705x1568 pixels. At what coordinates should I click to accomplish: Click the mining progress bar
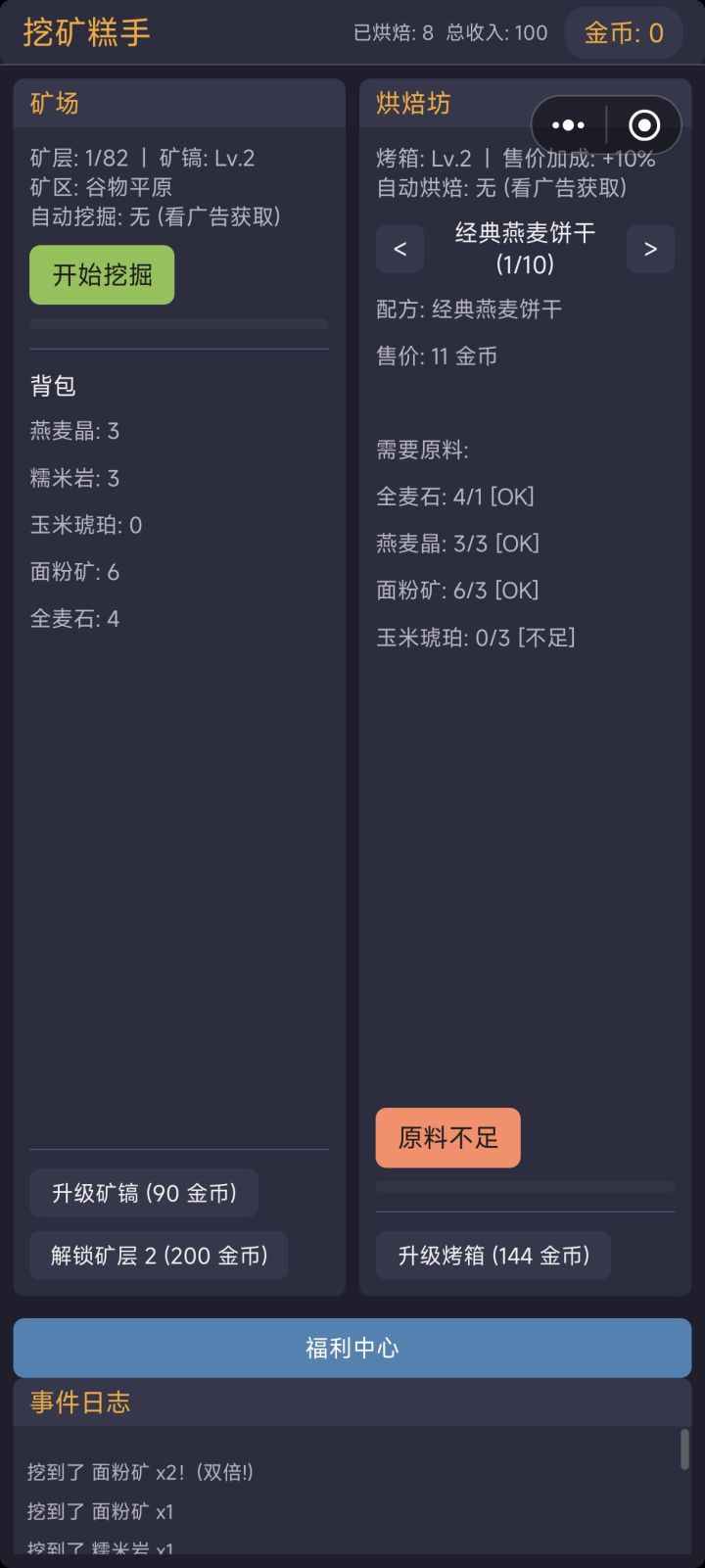coord(179,323)
